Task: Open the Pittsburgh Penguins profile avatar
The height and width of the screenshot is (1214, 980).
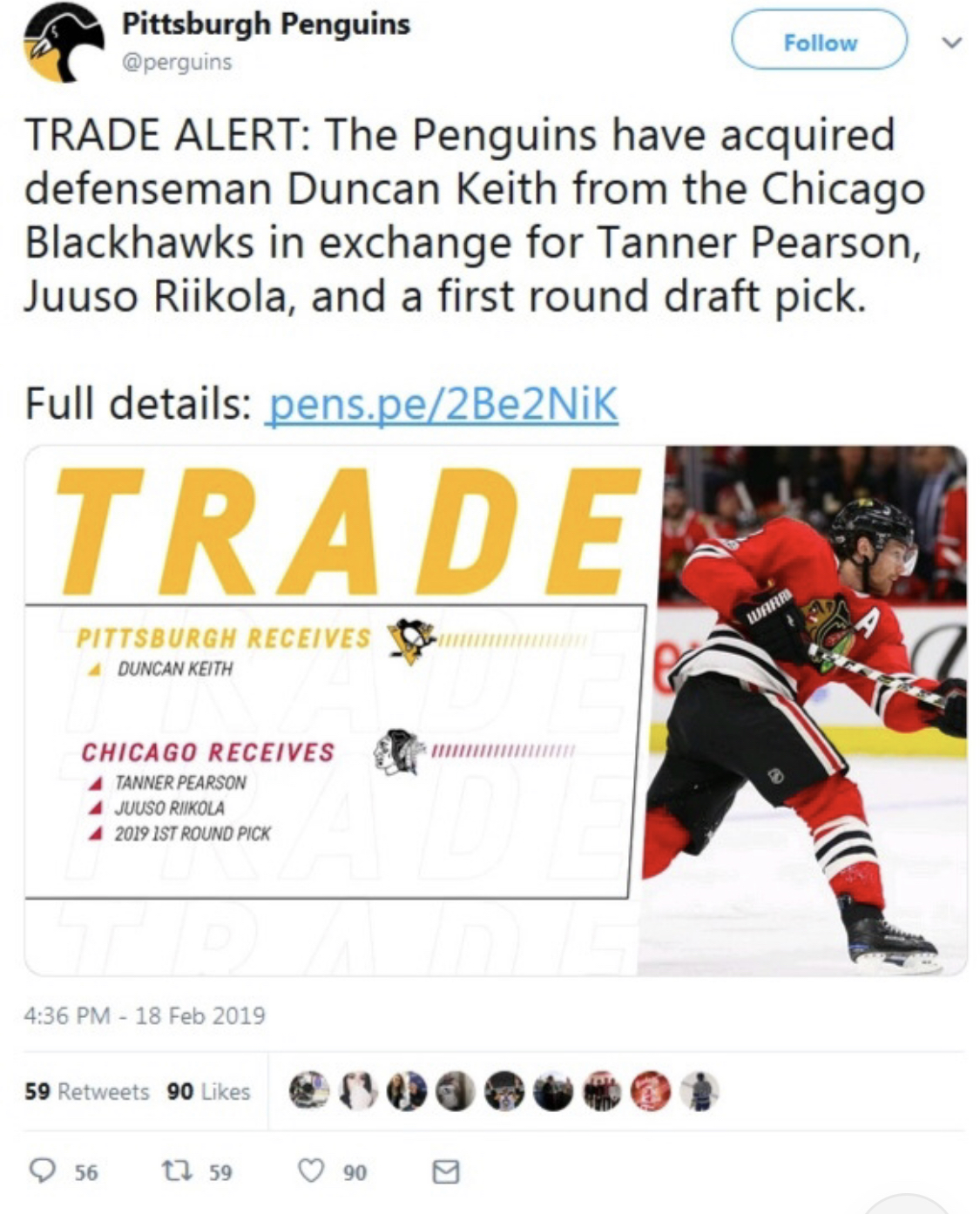Action: tap(63, 42)
